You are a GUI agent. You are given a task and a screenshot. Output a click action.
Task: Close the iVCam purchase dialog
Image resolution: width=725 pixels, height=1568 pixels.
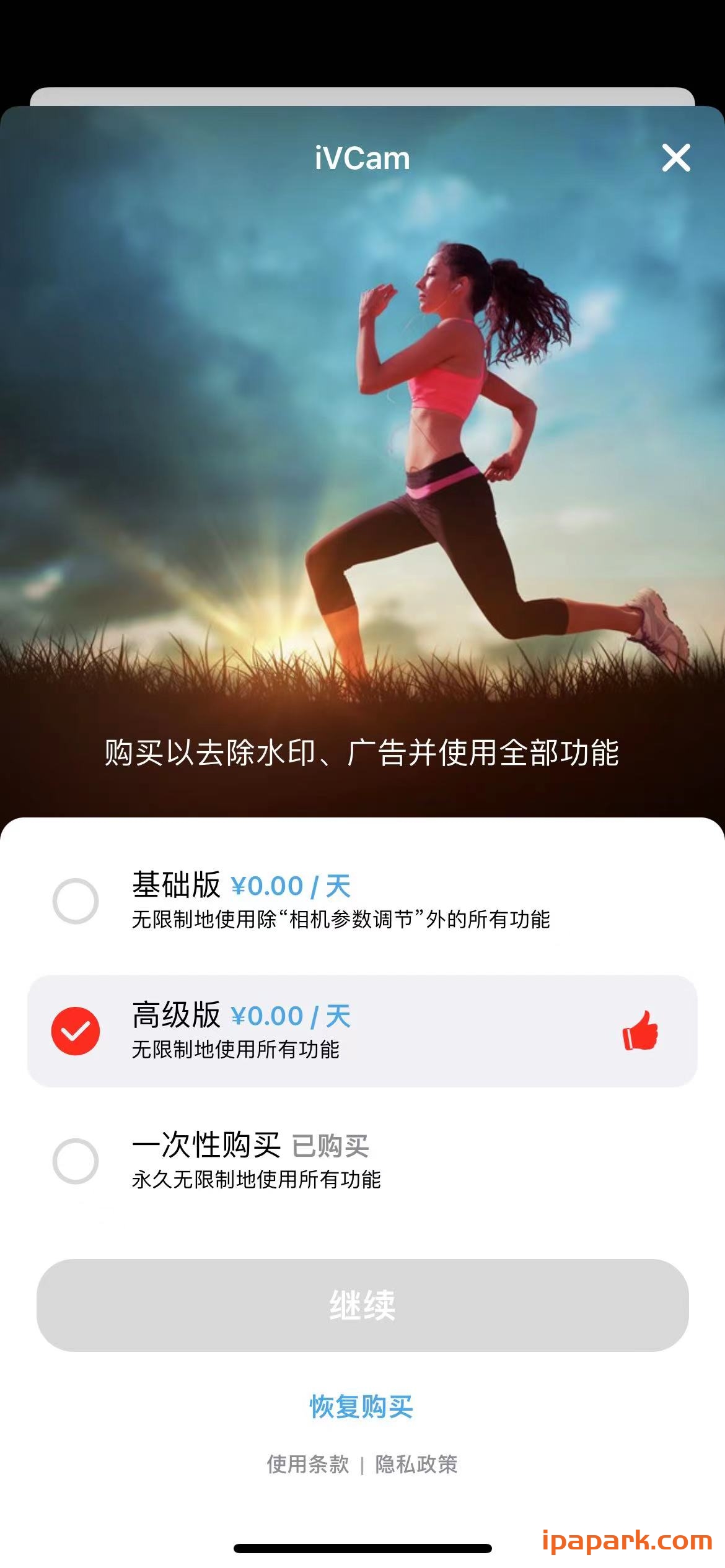677,159
